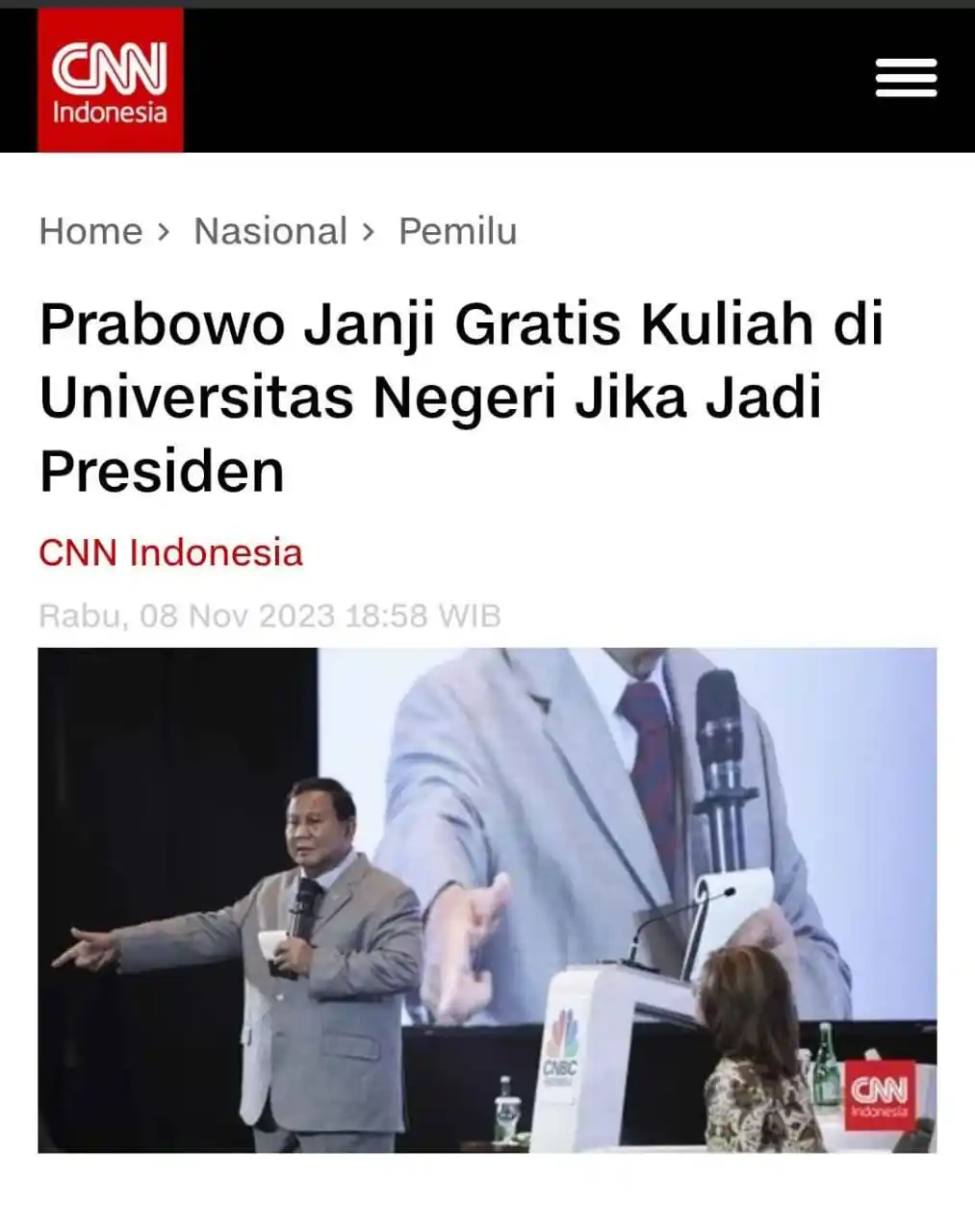975x1232 pixels.
Task: View the article photo of Prabowo
Action: coord(487,899)
